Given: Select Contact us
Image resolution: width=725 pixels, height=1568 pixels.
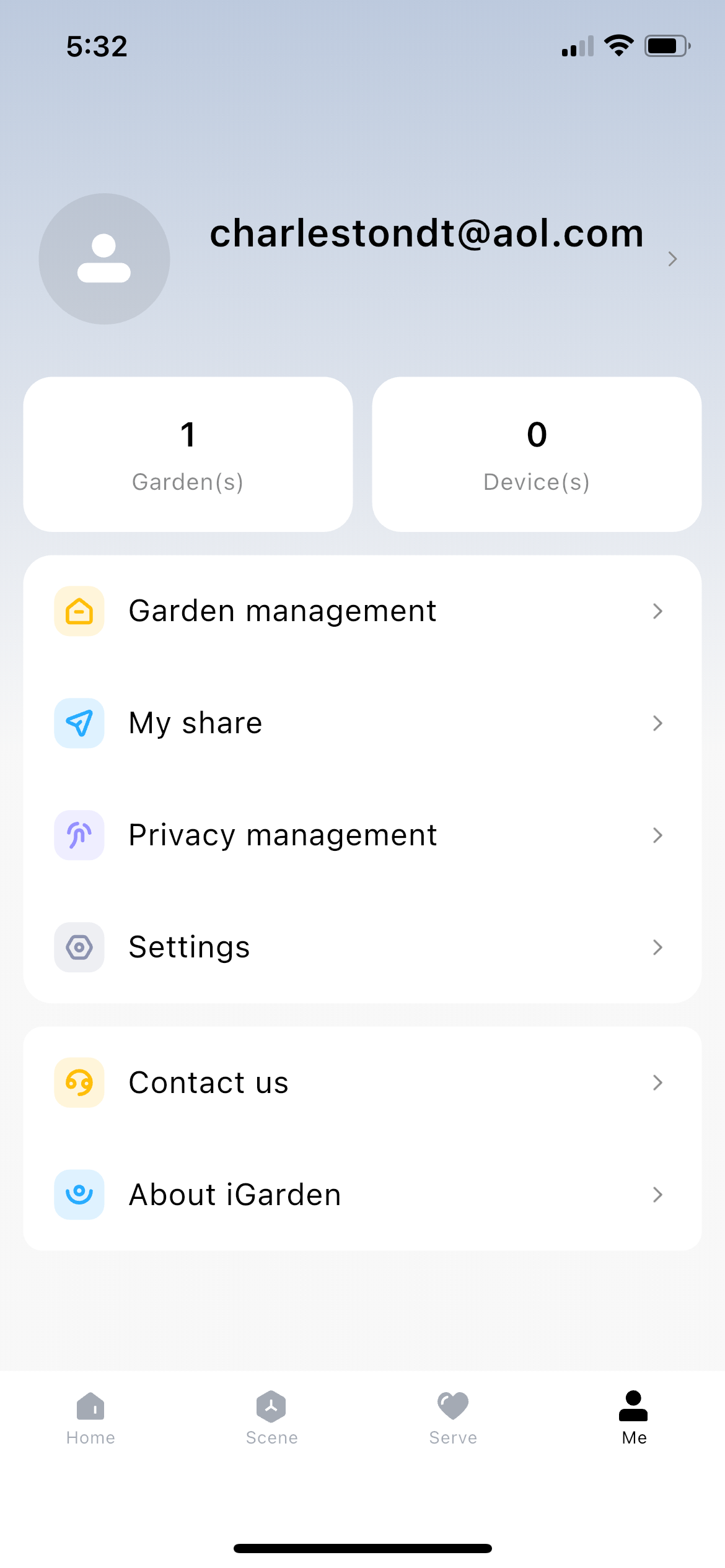Looking at the screenshot, I should tap(362, 1082).
